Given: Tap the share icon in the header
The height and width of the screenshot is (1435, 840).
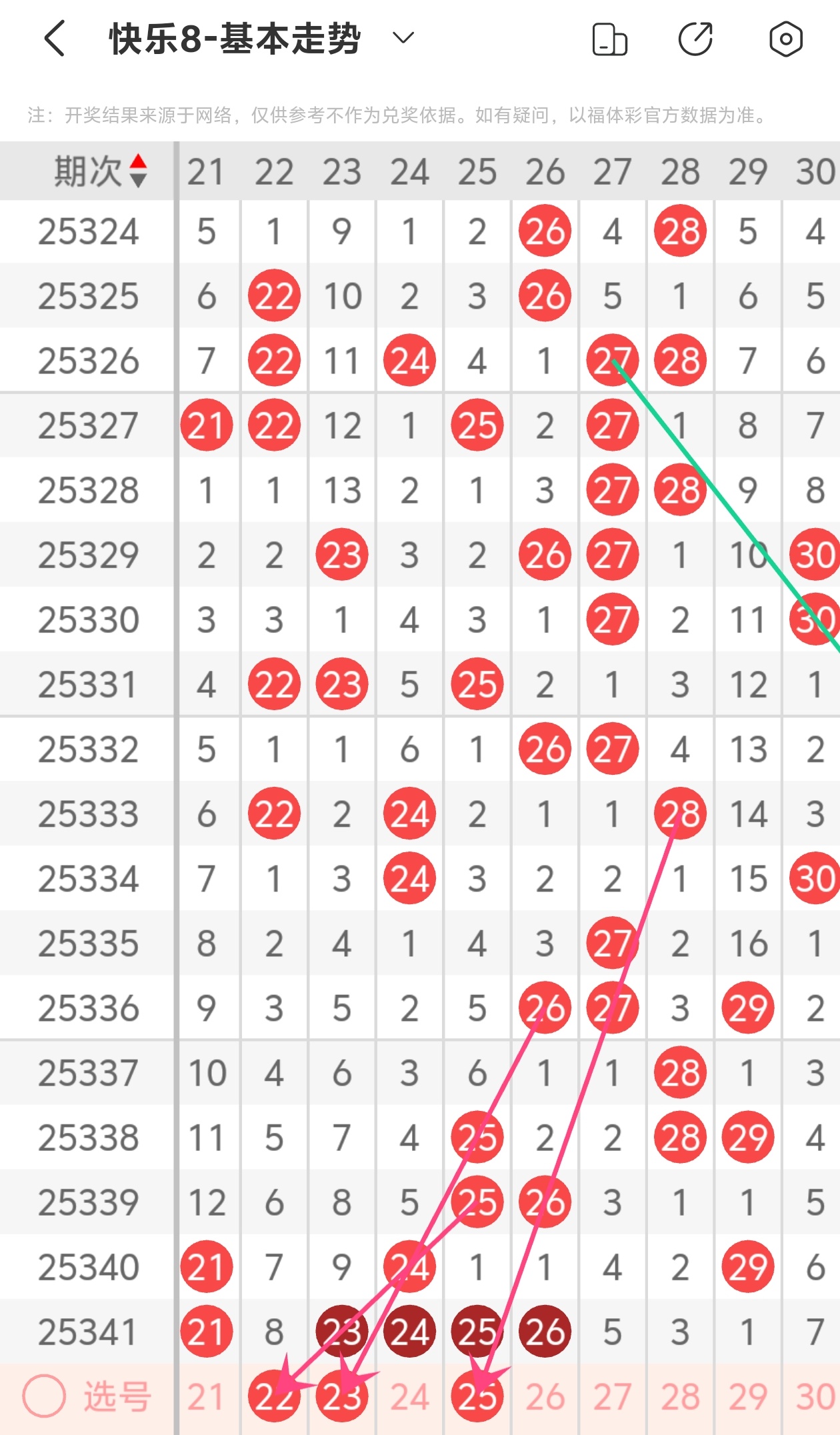Looking at the screenshot, I should (695, 39).
